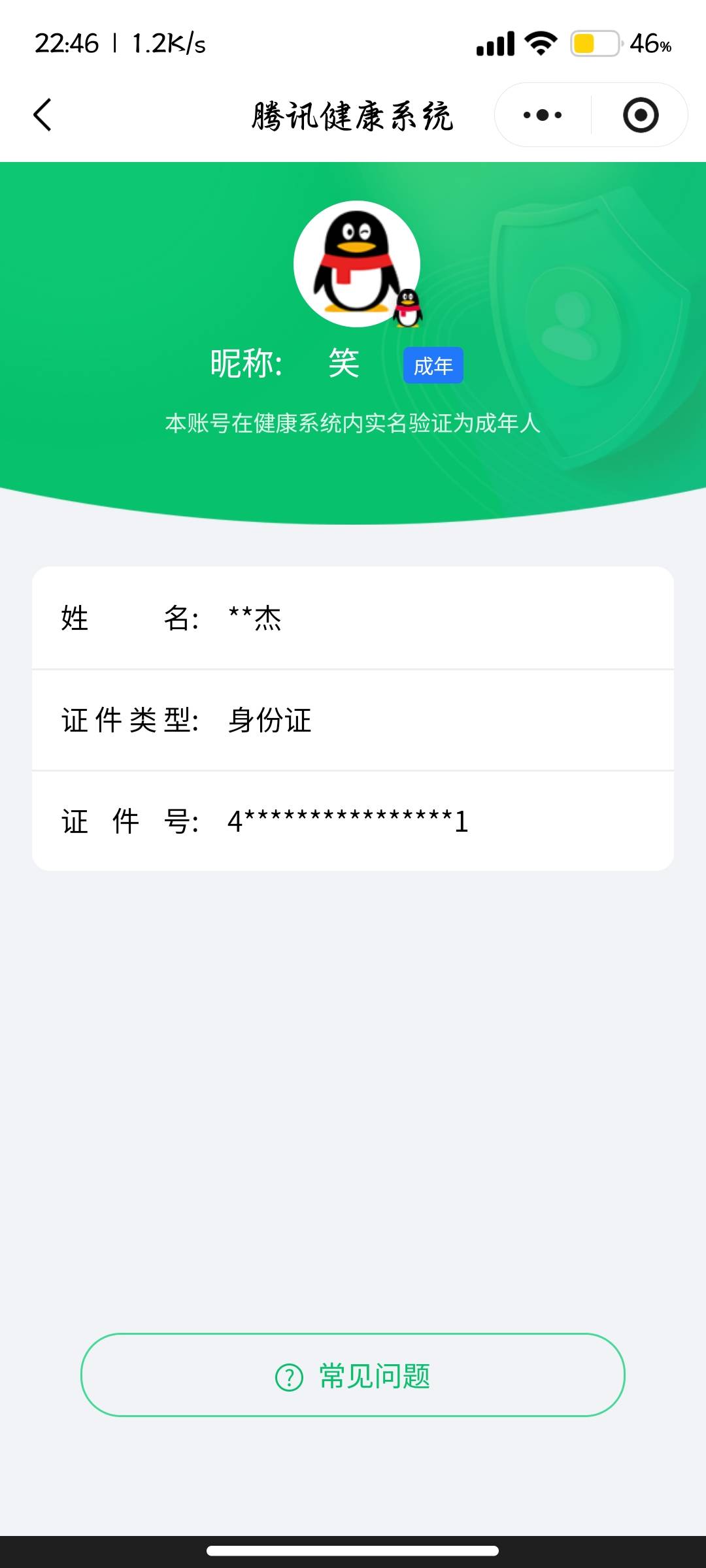
Task: Select the nickname 笑
Action: click(x=343, y=364)
